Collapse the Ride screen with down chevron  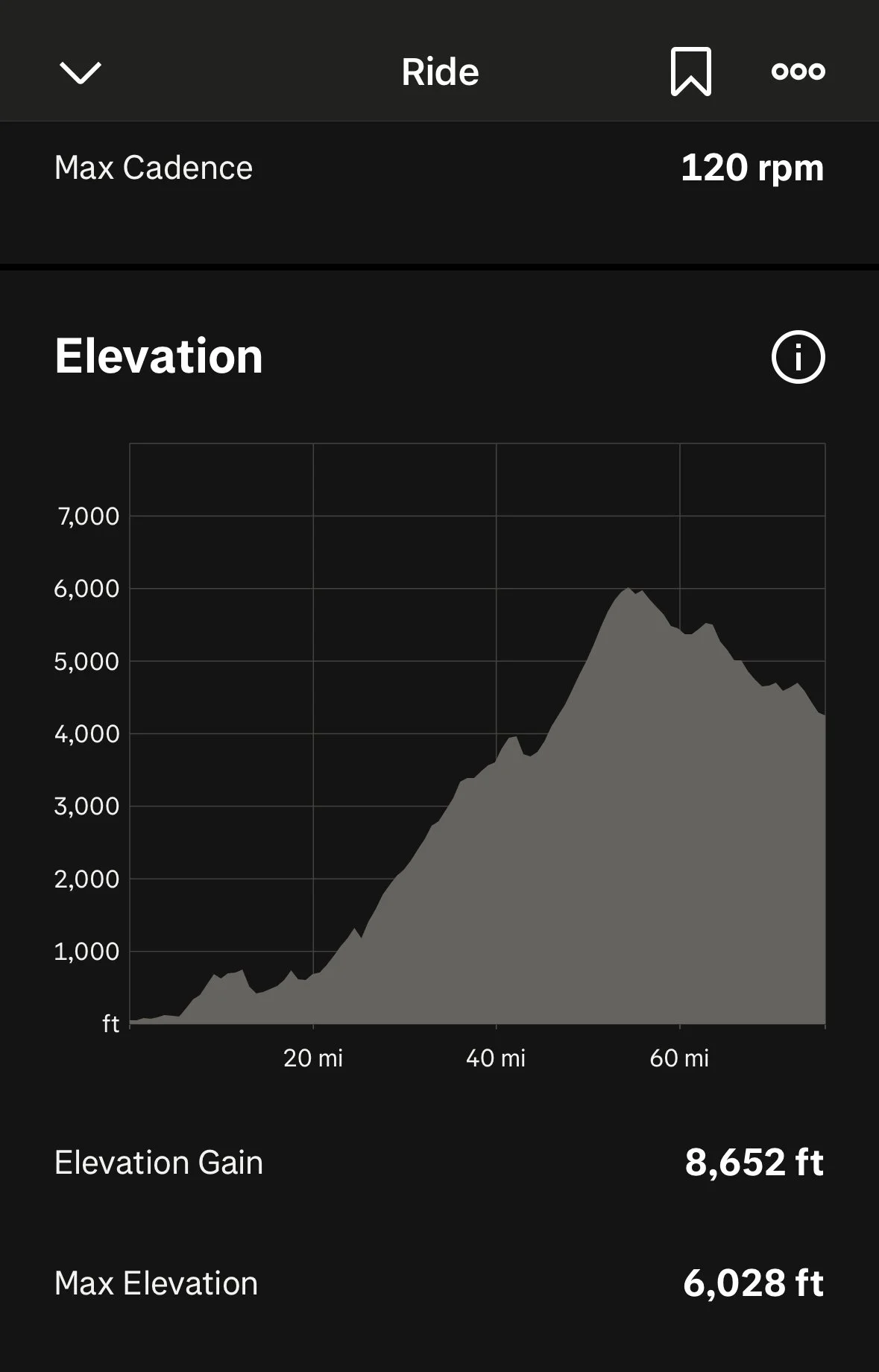(80, 72)
